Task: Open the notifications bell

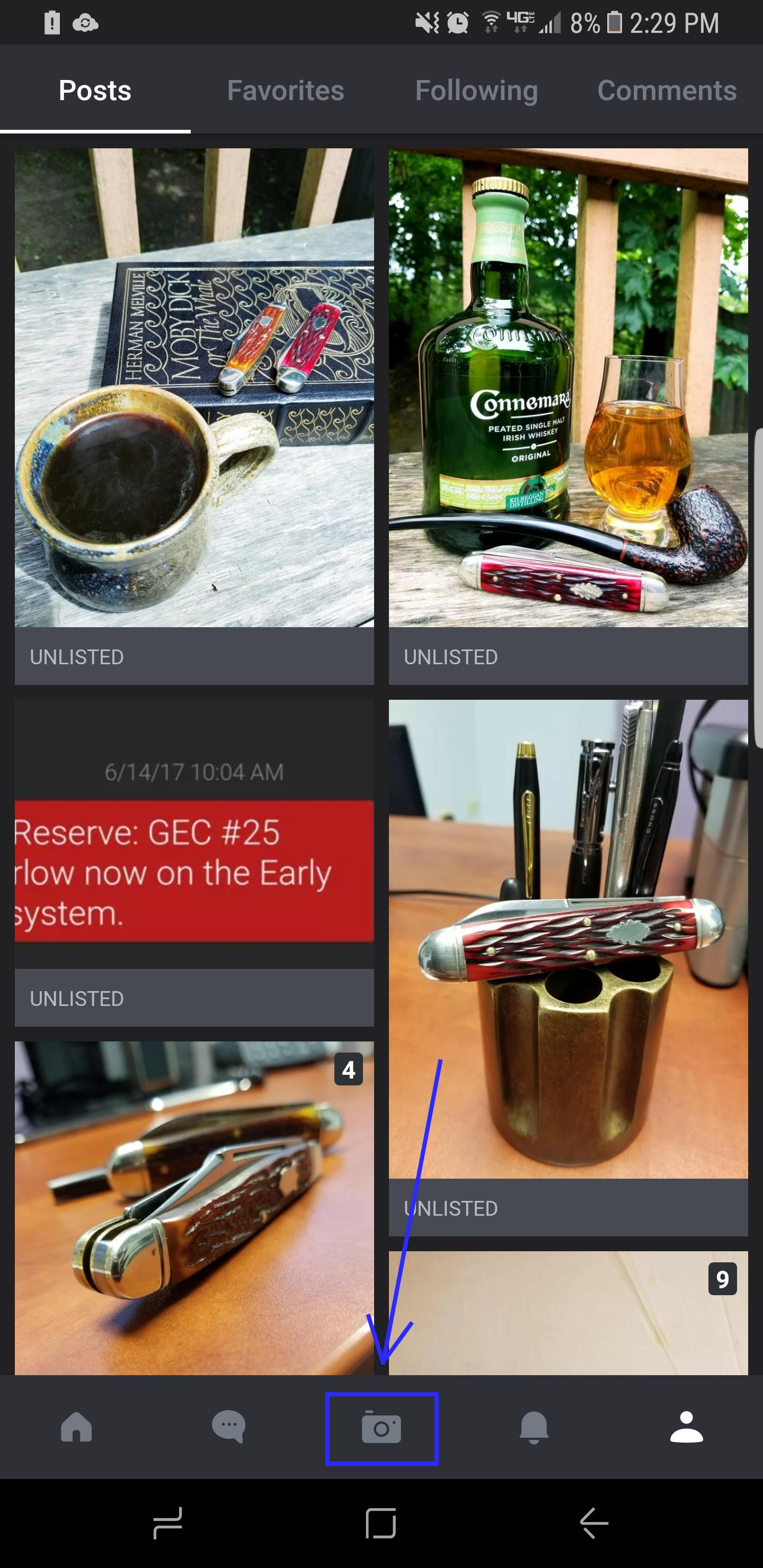Action: 534,1428
